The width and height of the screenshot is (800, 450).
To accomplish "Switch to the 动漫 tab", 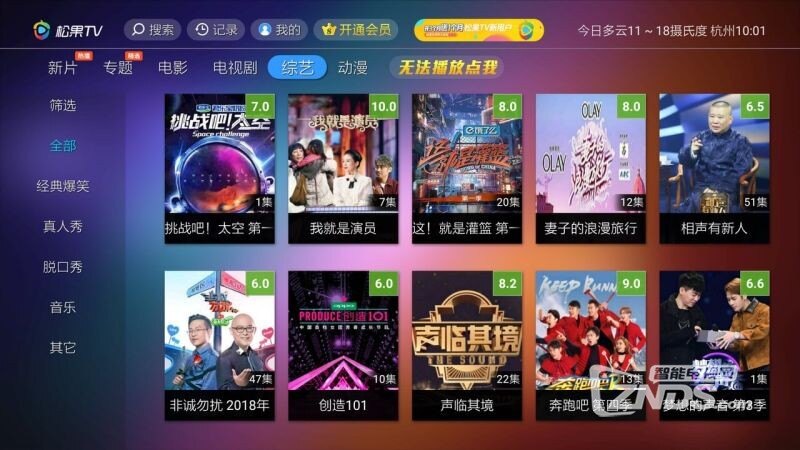I will click(x=352, y=69).
